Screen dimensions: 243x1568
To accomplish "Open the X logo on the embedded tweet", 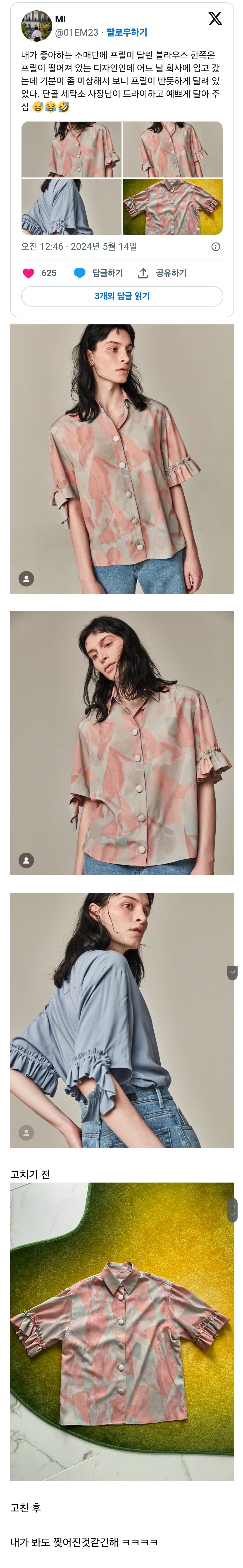I will tap(215, 19).
